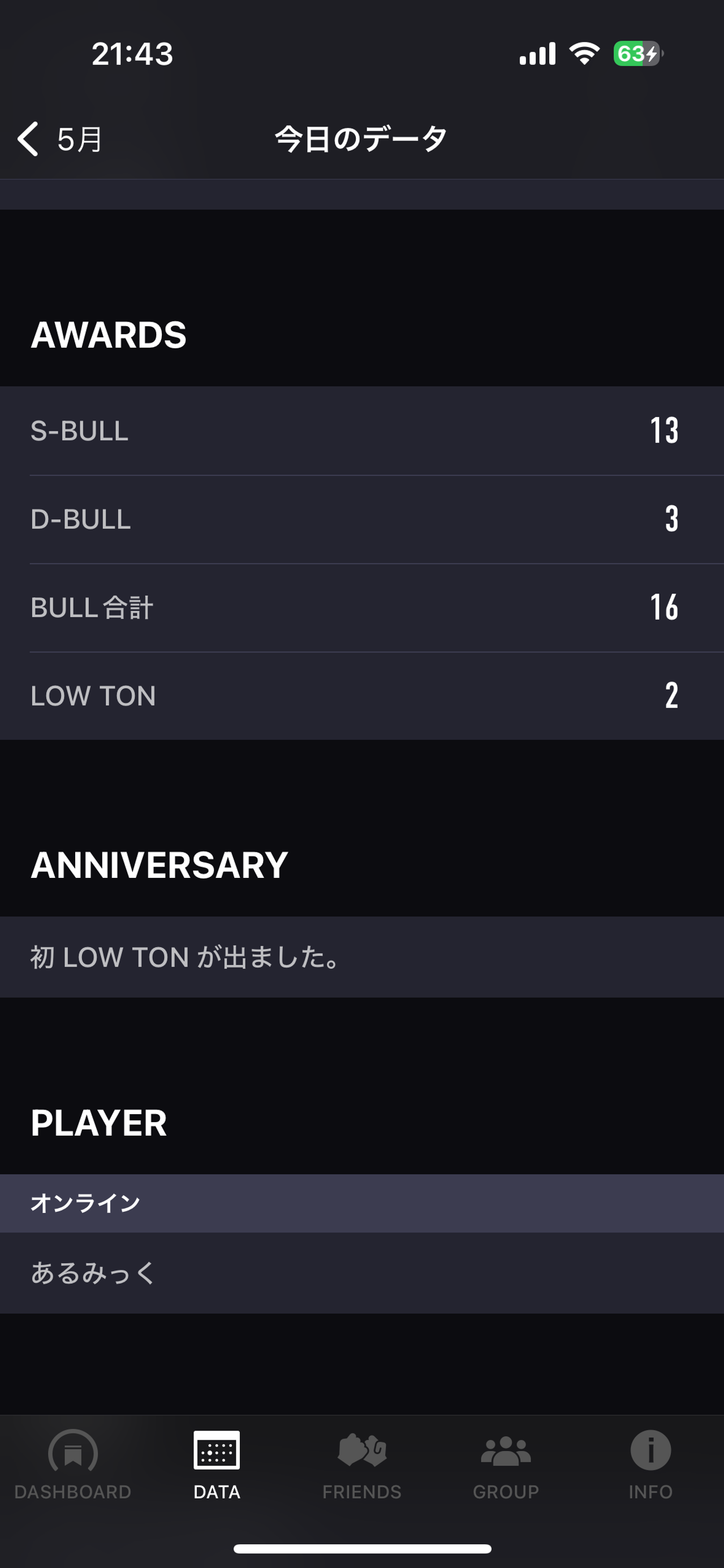This screenshot has height=1568, width=724.
Task: Open the Info tab
Action: point(650,1465)
